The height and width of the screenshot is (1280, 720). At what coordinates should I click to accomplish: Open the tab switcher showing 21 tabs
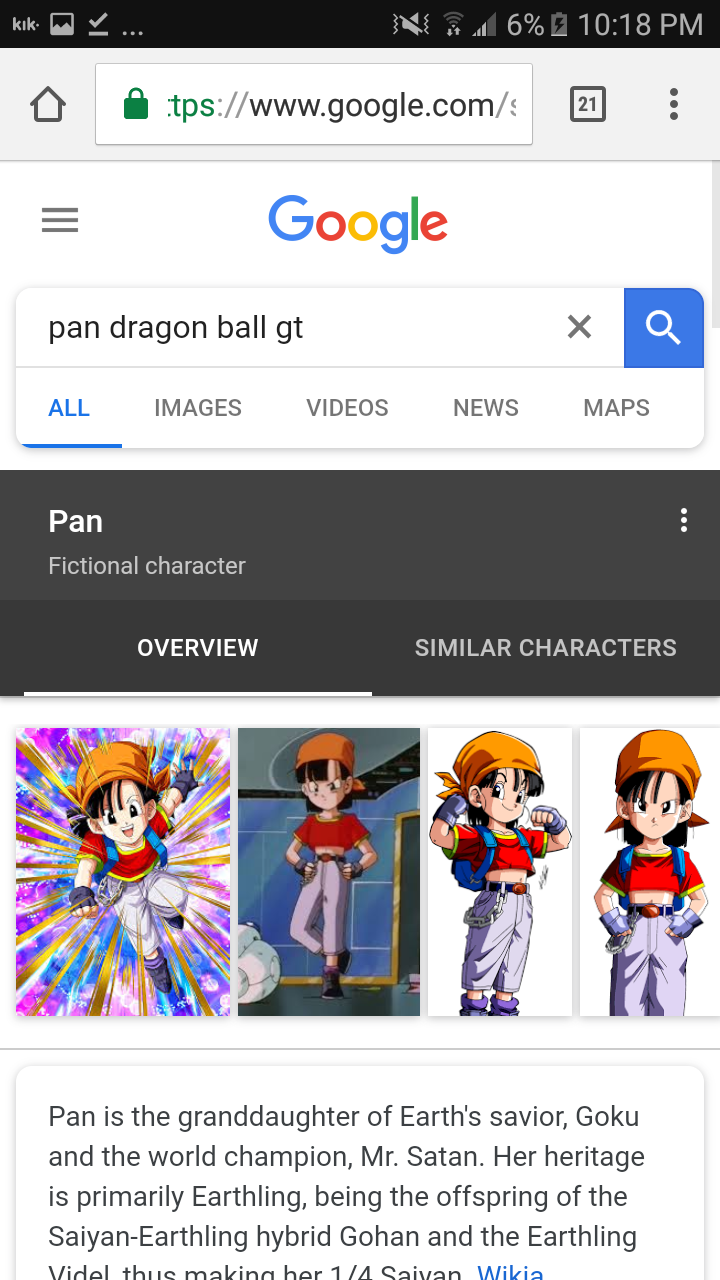click(588, 104)
